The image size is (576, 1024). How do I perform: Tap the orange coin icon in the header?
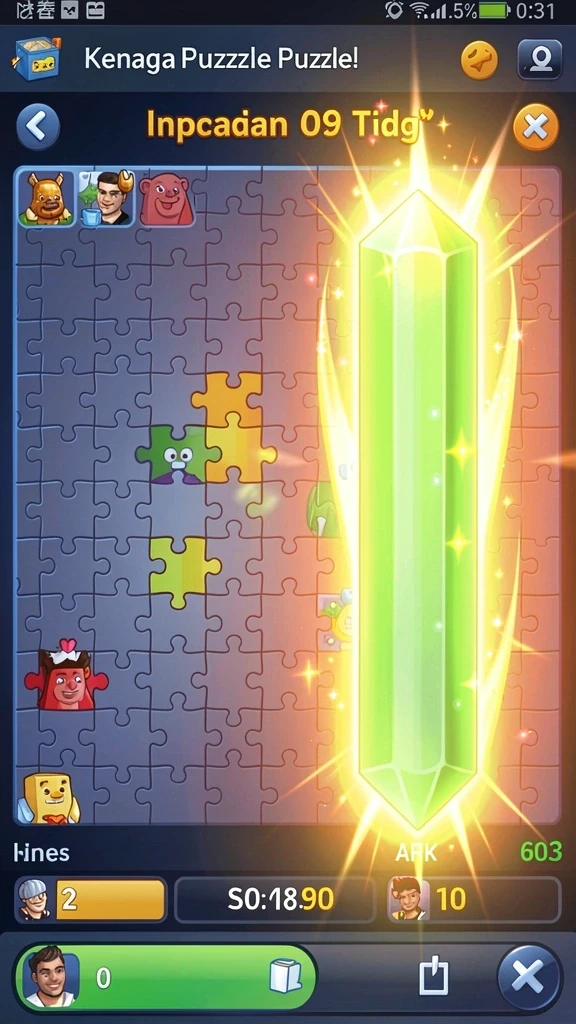pos(479,60)
